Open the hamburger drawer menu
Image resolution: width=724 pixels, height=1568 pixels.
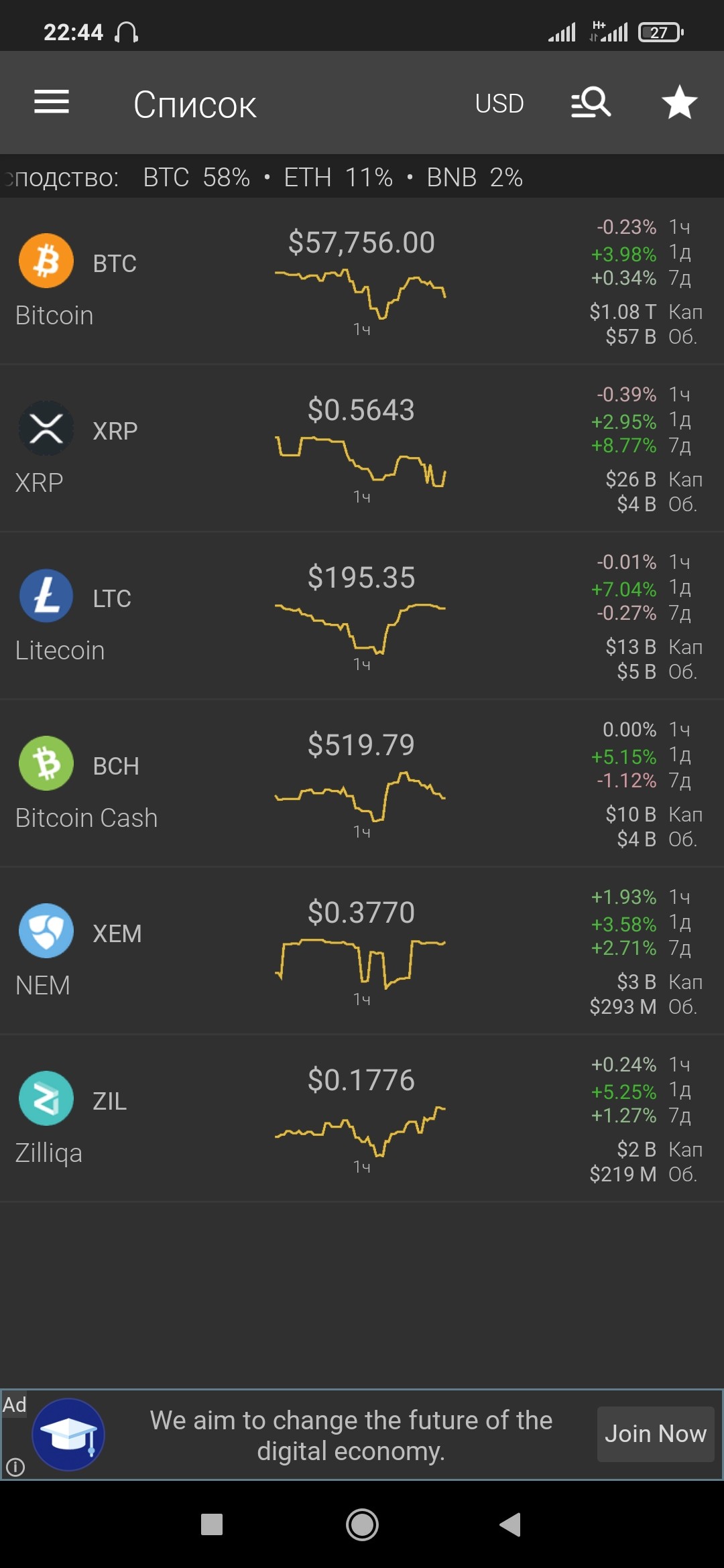click(x=52, y=103)
